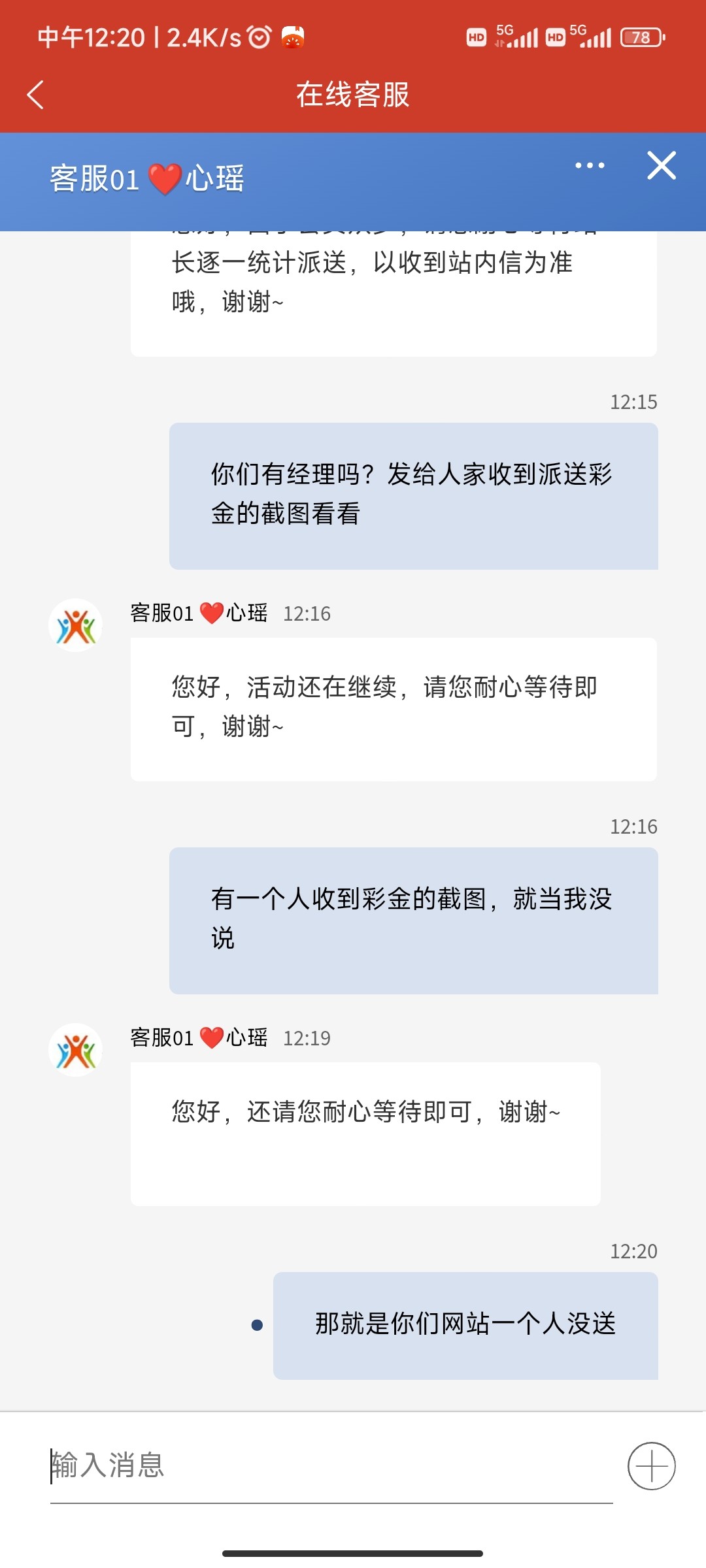Viewport: 706px width, 1568px height.
Task: Open the three-dot chat options menu
Action: pos(590,166)
